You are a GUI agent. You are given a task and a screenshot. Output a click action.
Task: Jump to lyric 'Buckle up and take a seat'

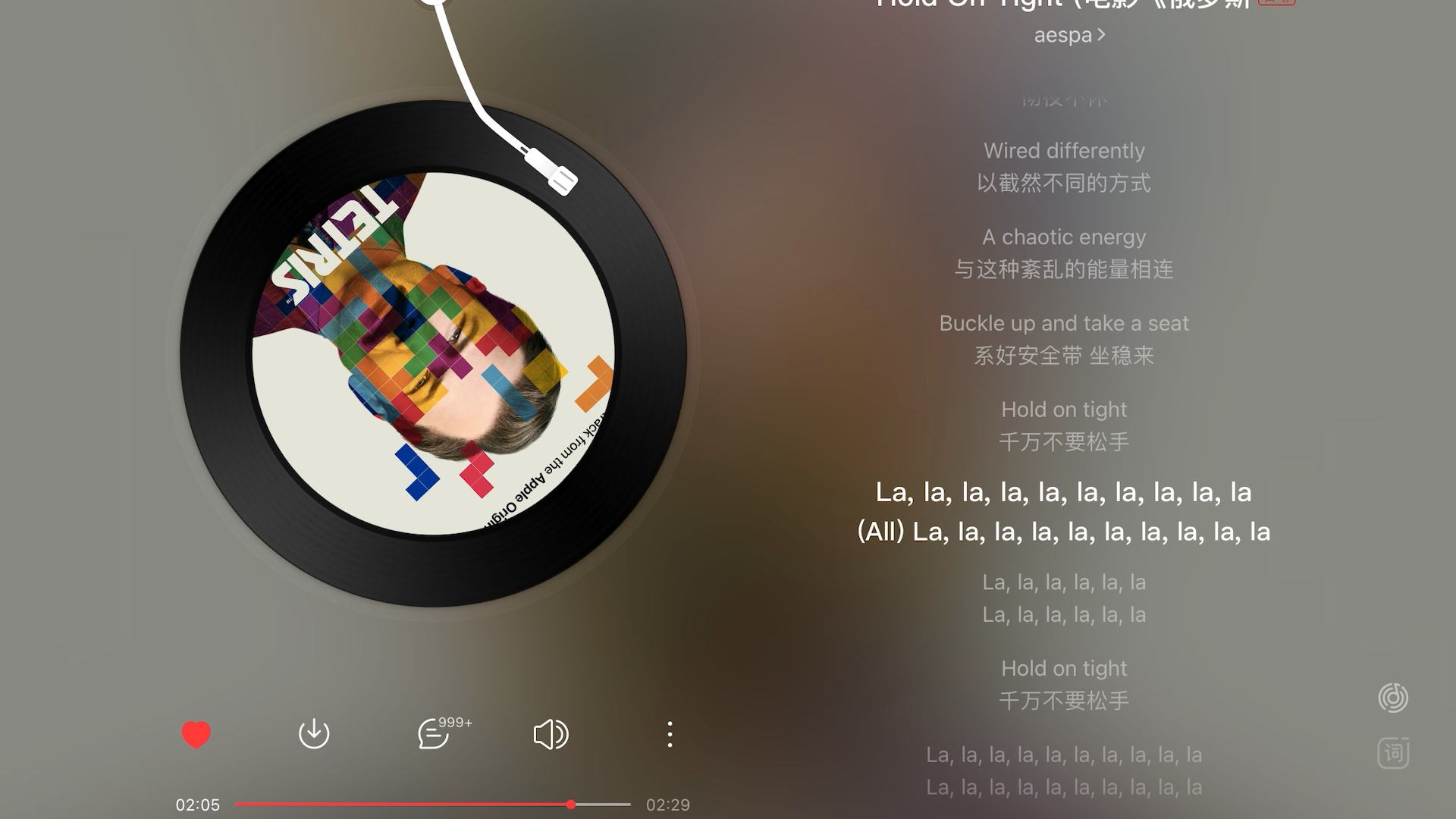[1064, 324]
